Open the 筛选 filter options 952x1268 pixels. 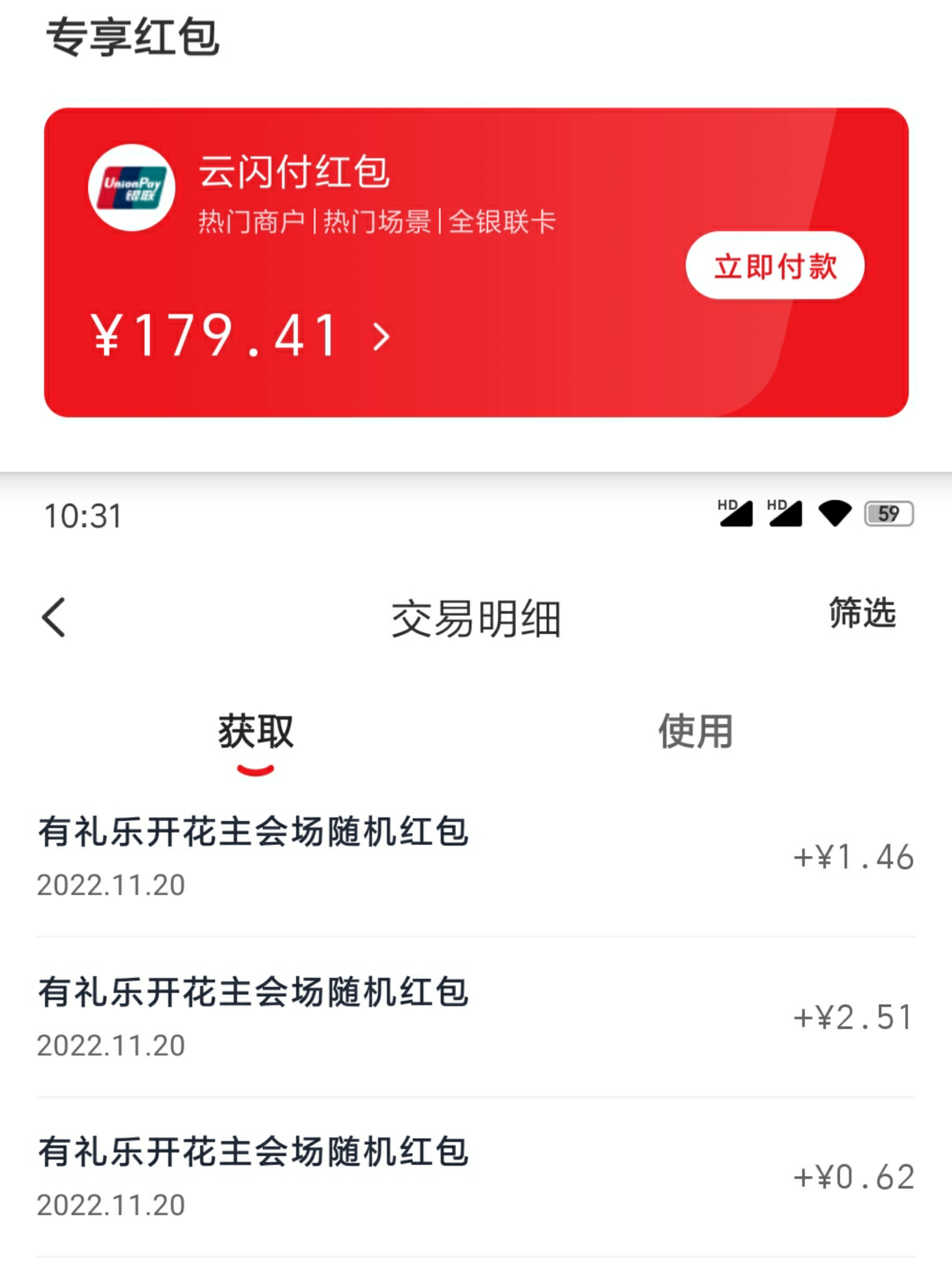tap(862, 613)
